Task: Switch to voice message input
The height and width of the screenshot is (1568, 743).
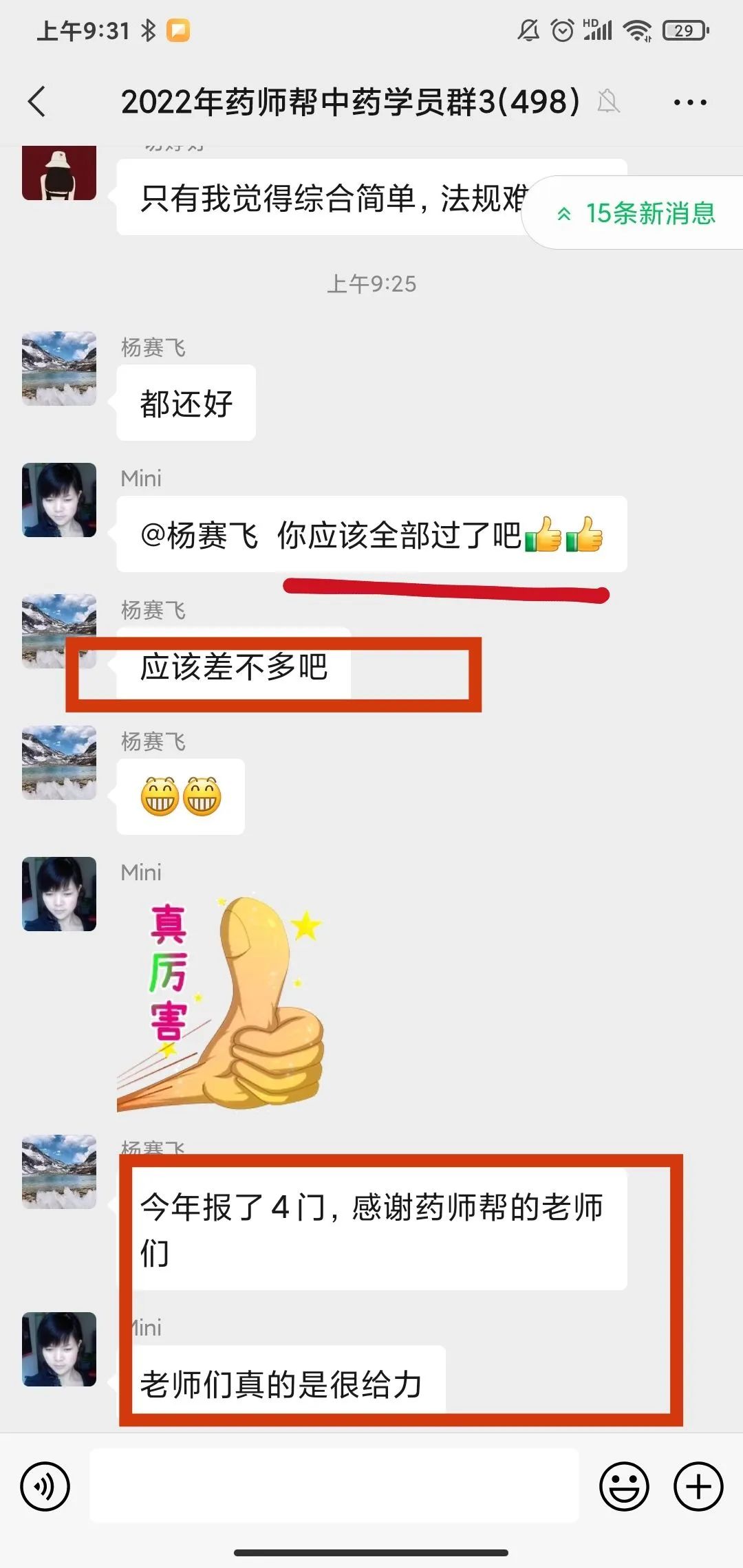Action: click(x=45, y=1486)
